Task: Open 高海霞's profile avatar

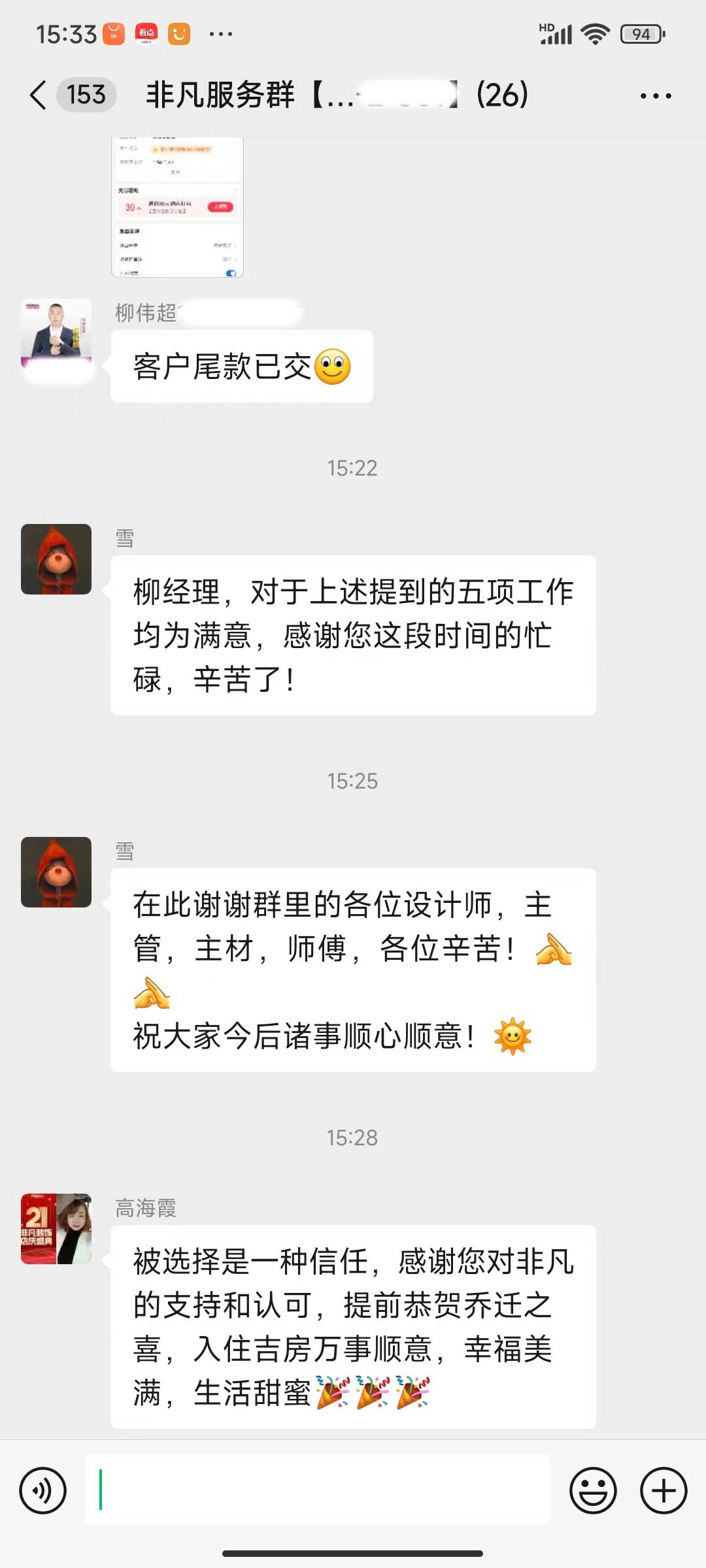Action: click(56, 1228)
